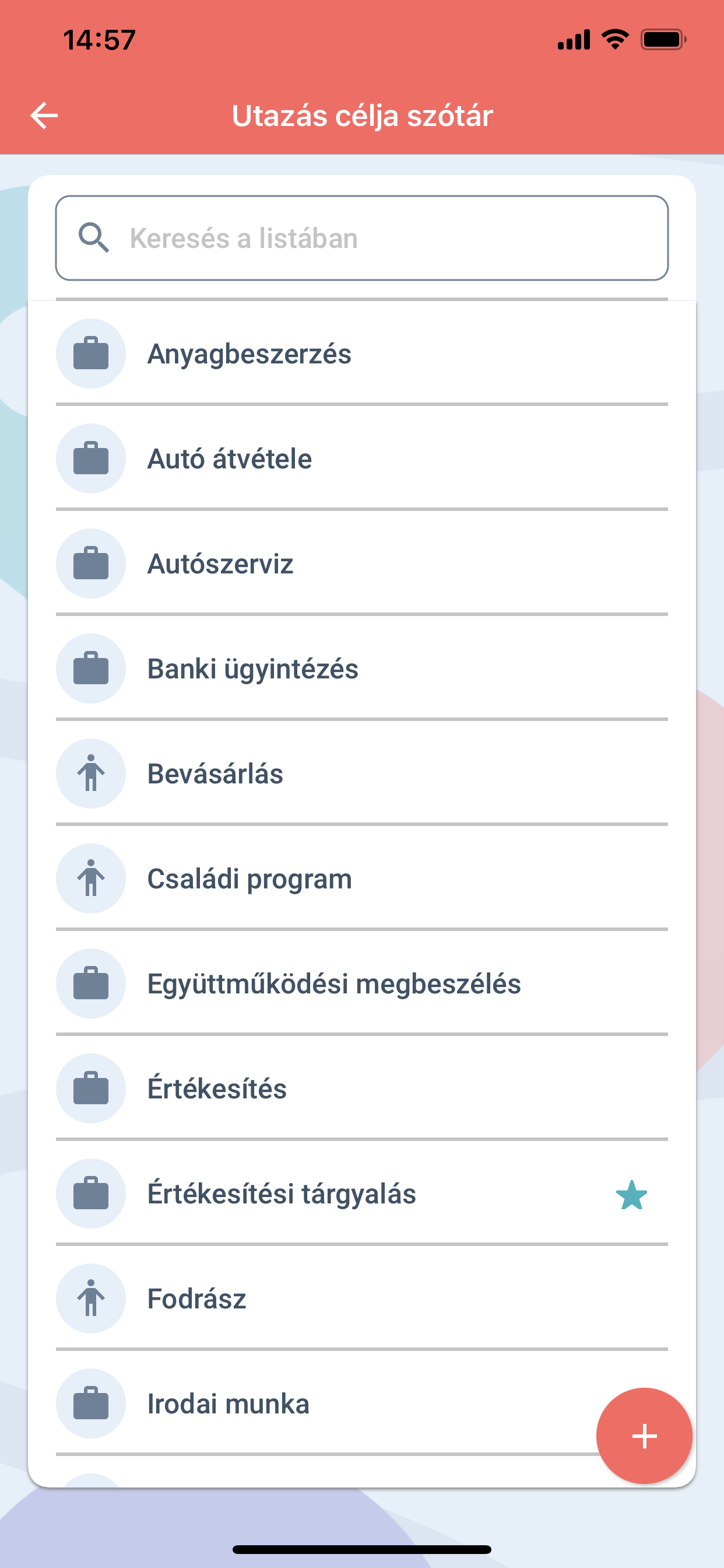Toggle the star on Értékesítési tárgyalás

tap(631, 1195)
